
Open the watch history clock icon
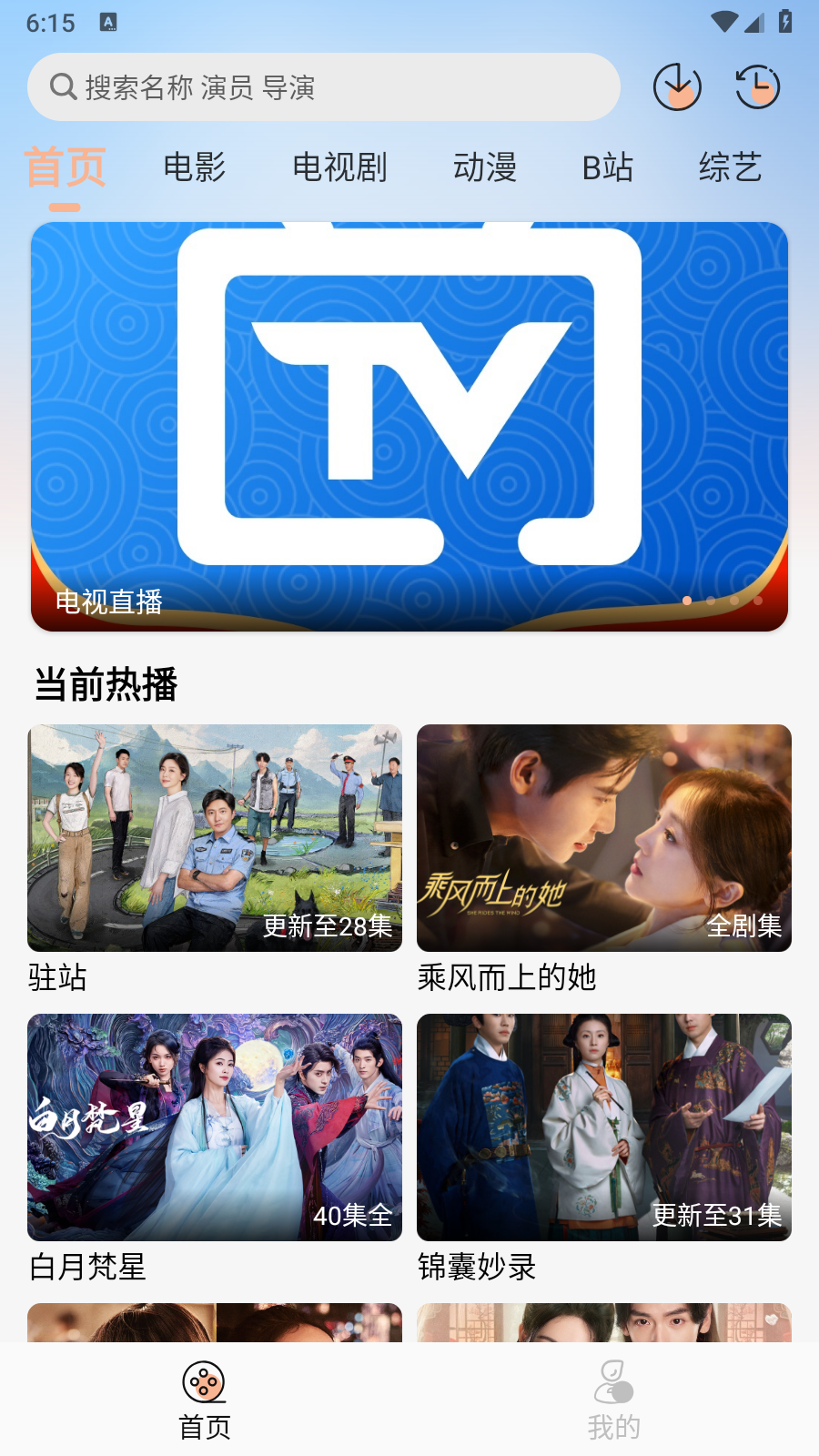coord(757,87)
